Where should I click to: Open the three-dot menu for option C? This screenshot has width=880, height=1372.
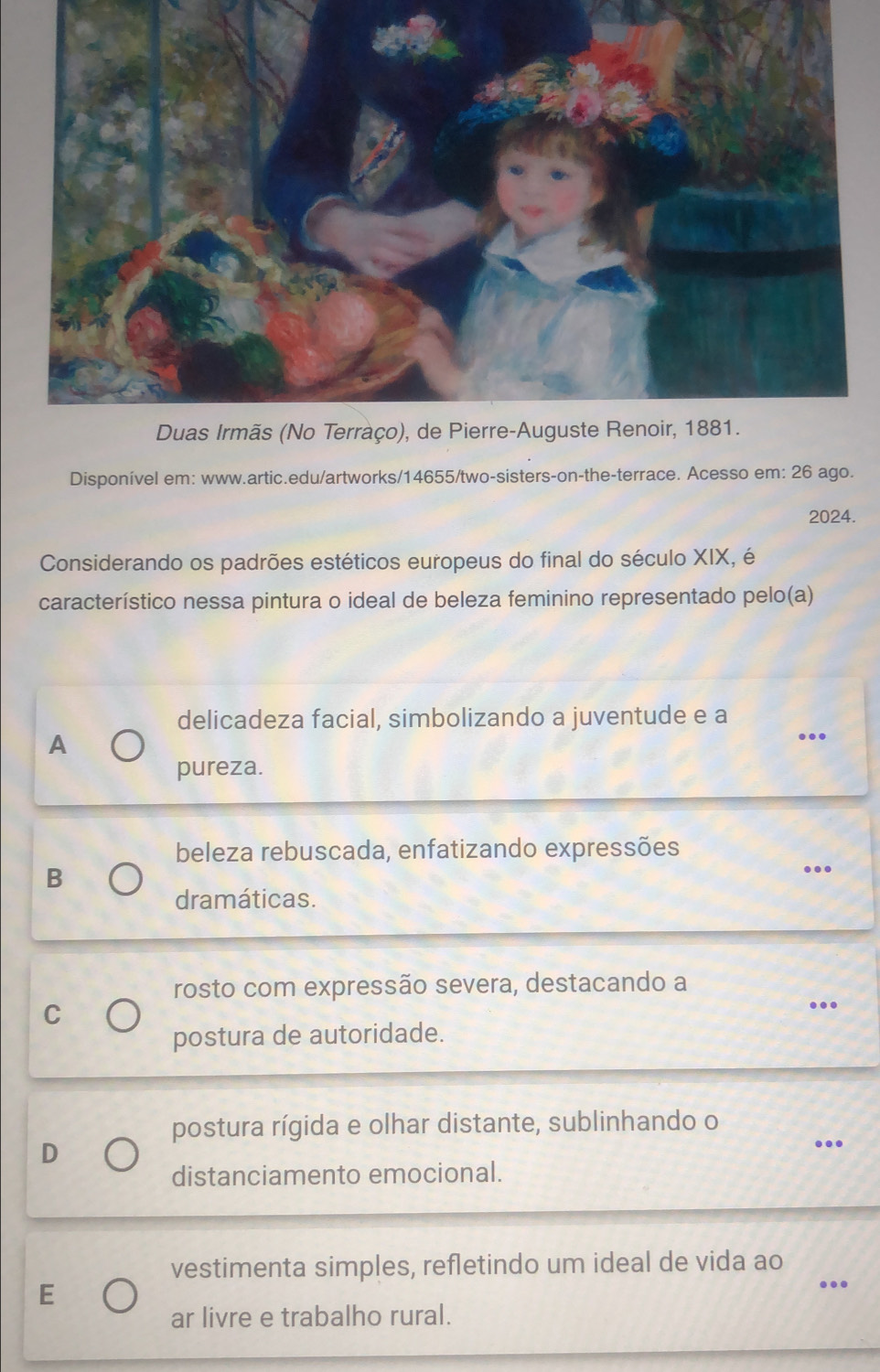point(823,1005)
